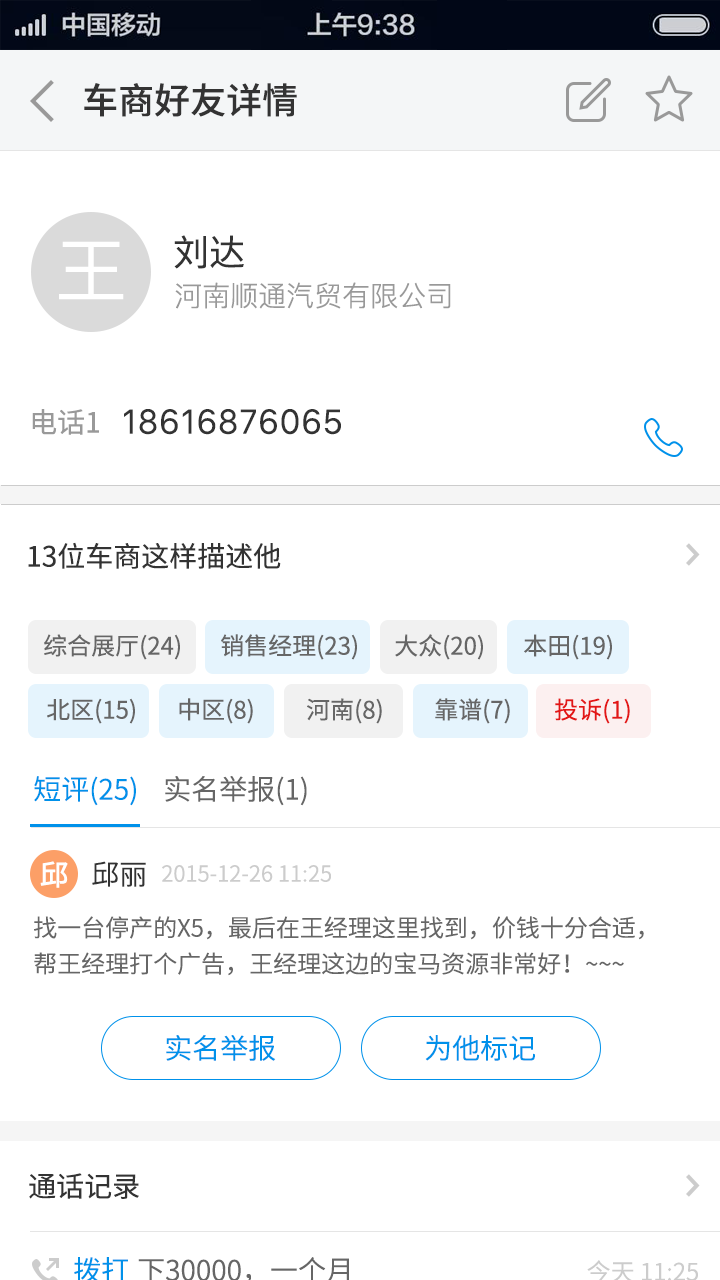Edit this contact's details
The image size is (720, 1280).
[x=588, y=101]
